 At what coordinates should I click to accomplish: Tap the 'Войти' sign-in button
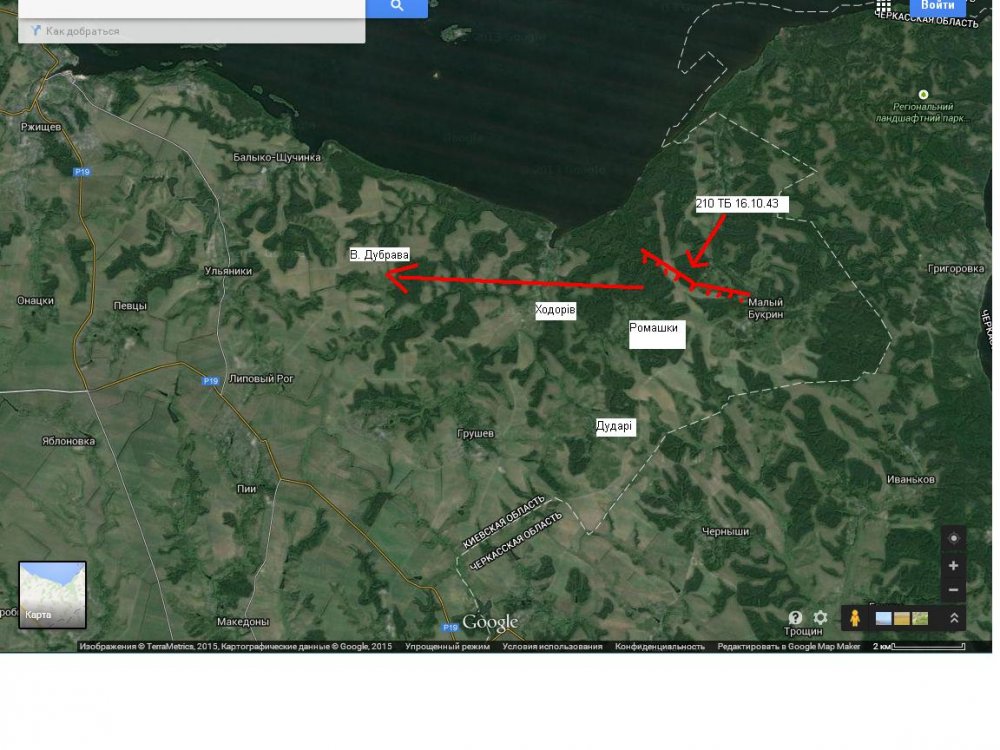point(937,6)
